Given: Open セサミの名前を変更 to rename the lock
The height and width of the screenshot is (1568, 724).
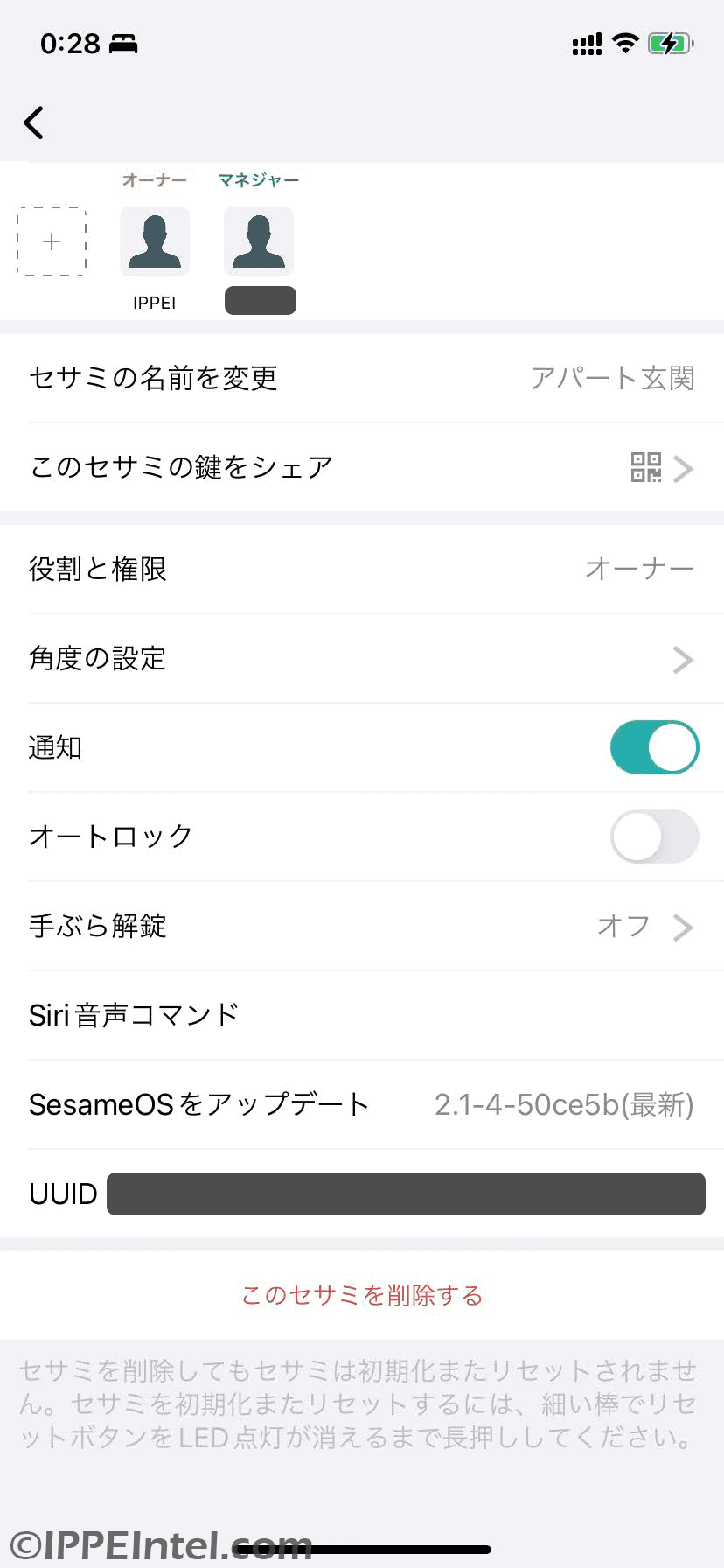Looking at the screenshot, I should (x=362, y=378).
